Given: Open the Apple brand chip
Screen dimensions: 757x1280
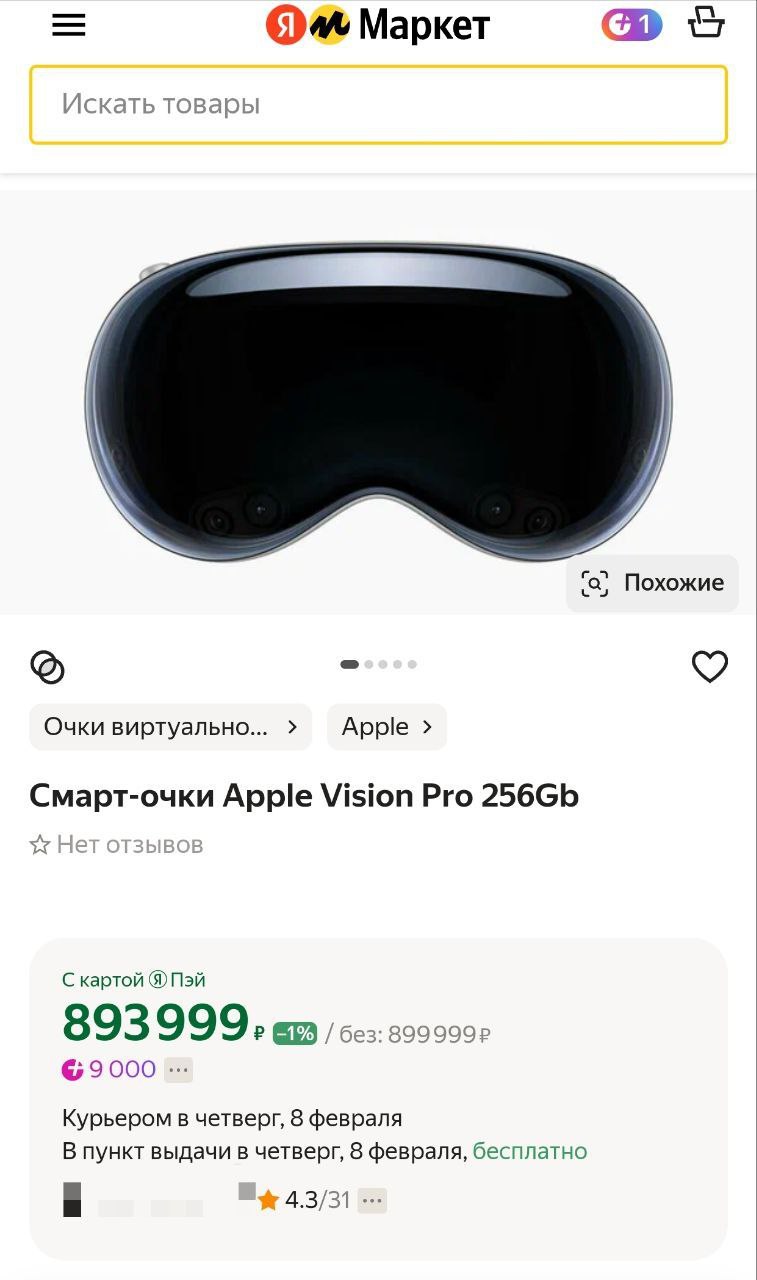Looking at the screenshot, I should (386, 727).
